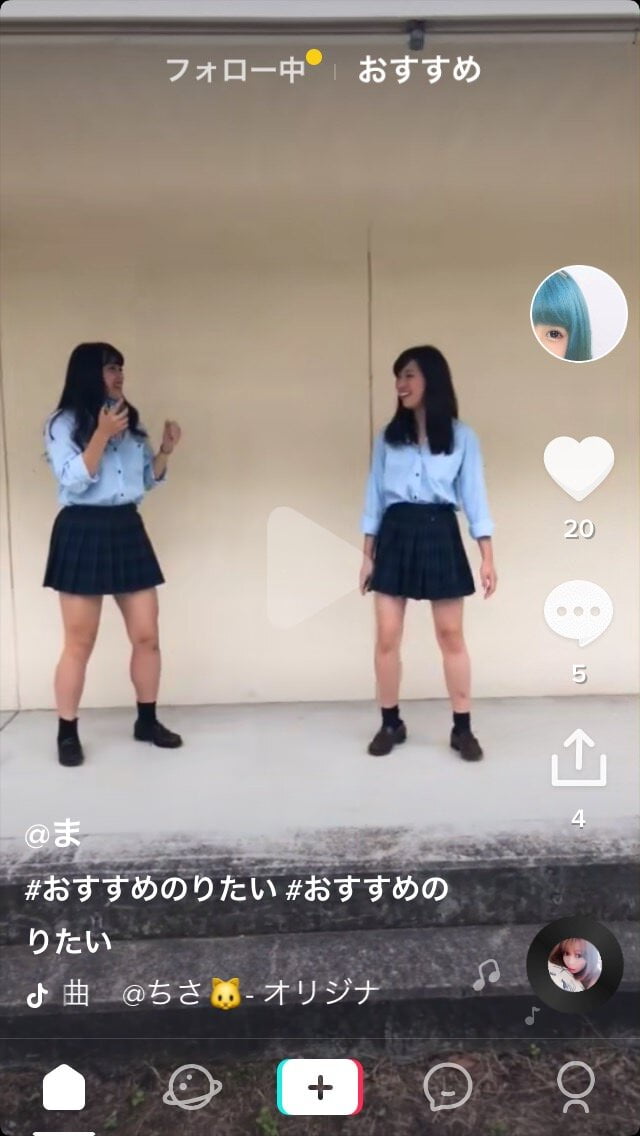Open the Discover planet tab
The image size is (640, 1136).
coord(192,1088)
